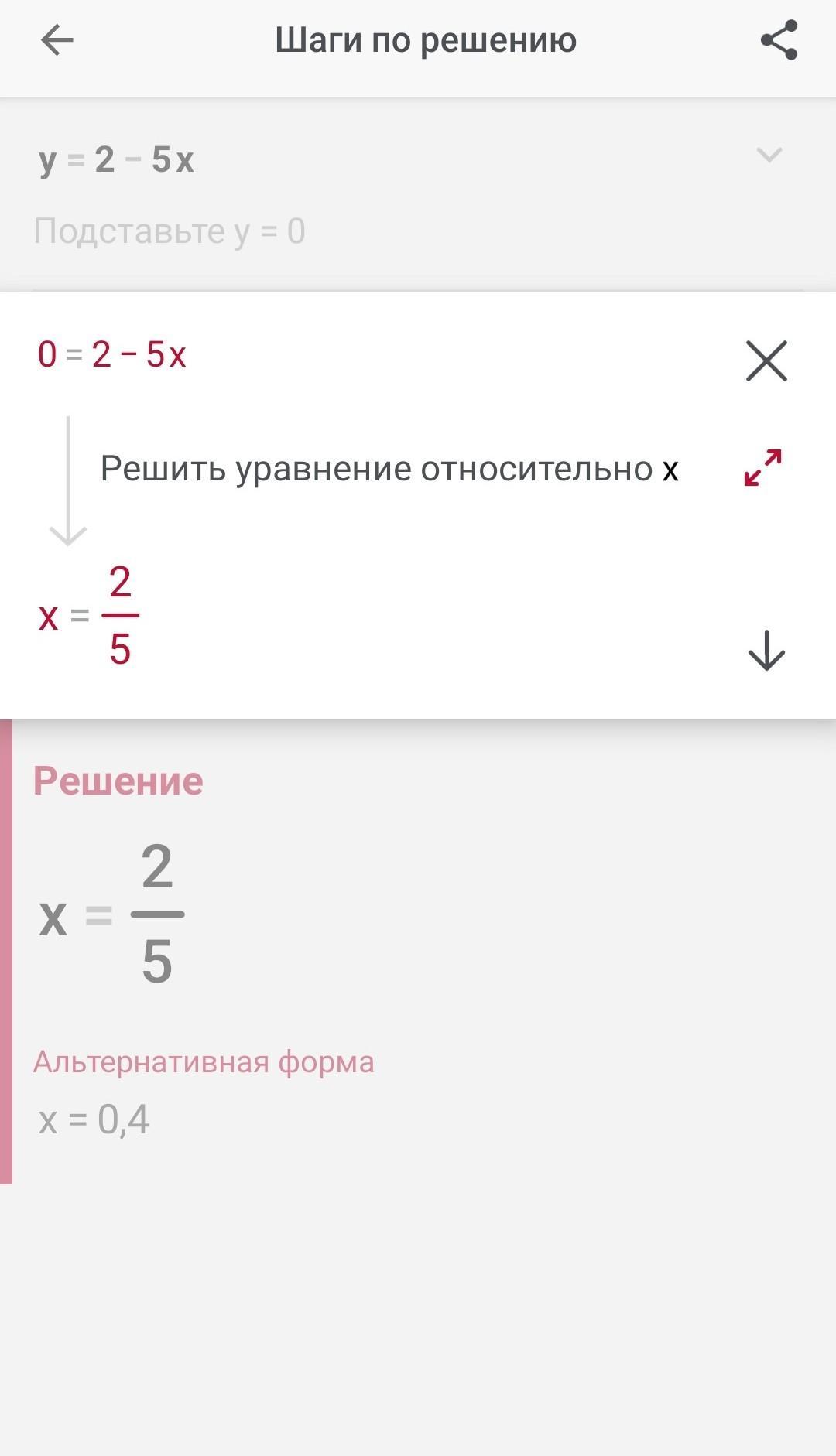Expand the y = 2 − 5x step chevron
Viewport: 836px width, 1456px height.
coord(769,155)
